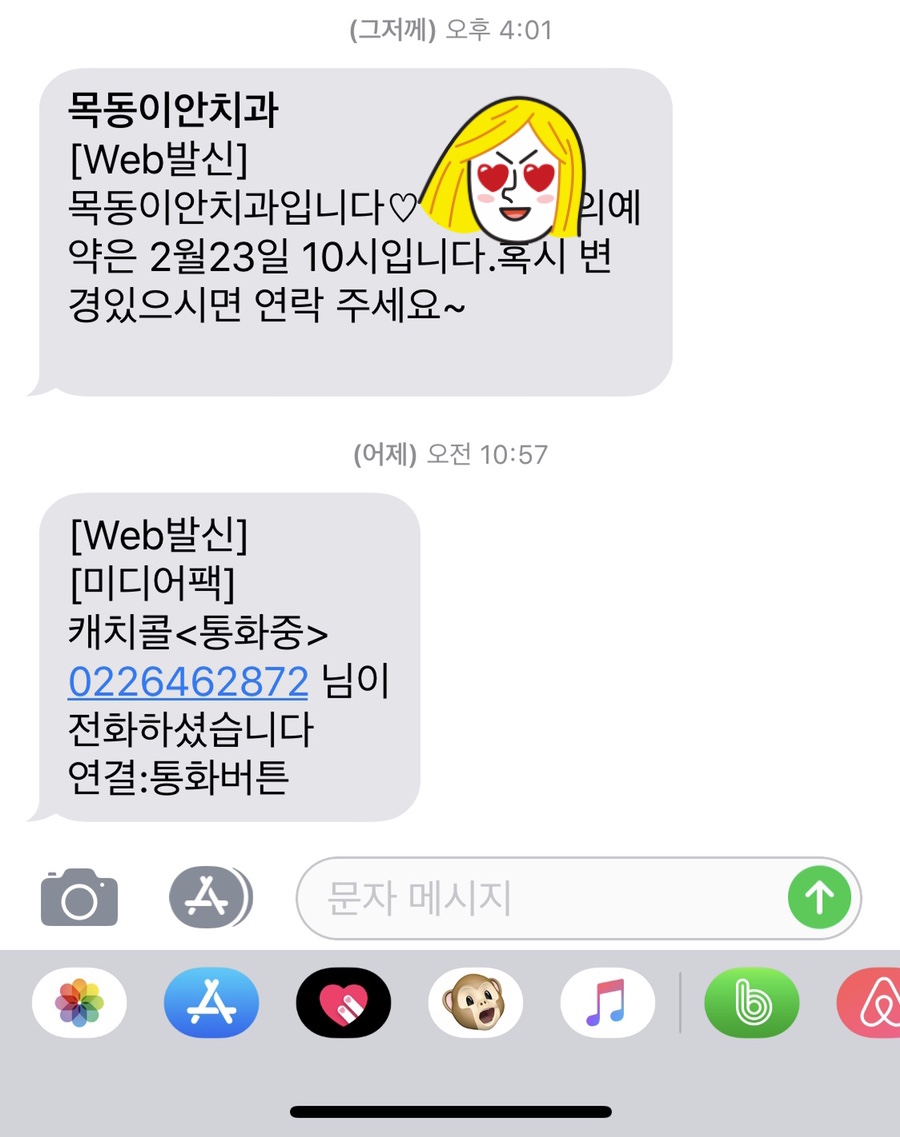The height and width of the screenshot is (1137, 900).
Task: Open the green b app in the strip
Action: point(752,1002)
